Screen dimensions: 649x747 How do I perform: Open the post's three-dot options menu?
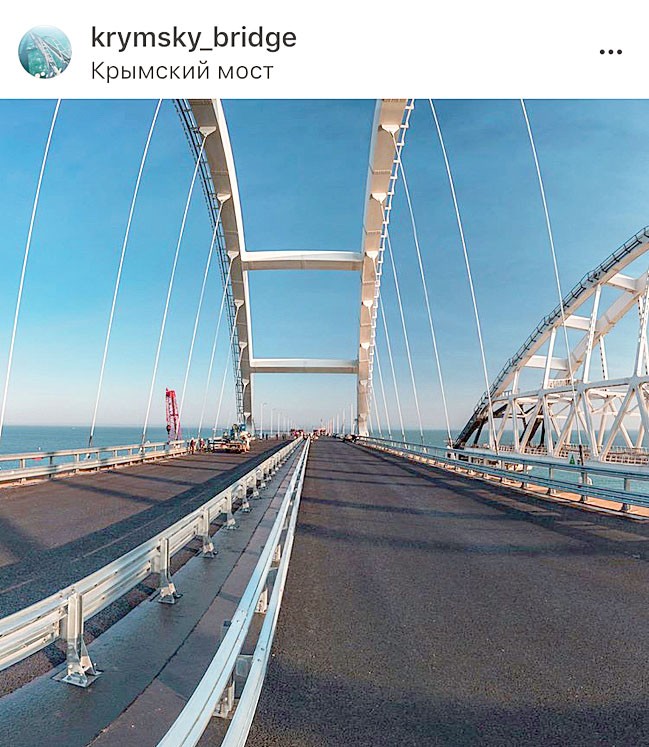tap(610, 52)
